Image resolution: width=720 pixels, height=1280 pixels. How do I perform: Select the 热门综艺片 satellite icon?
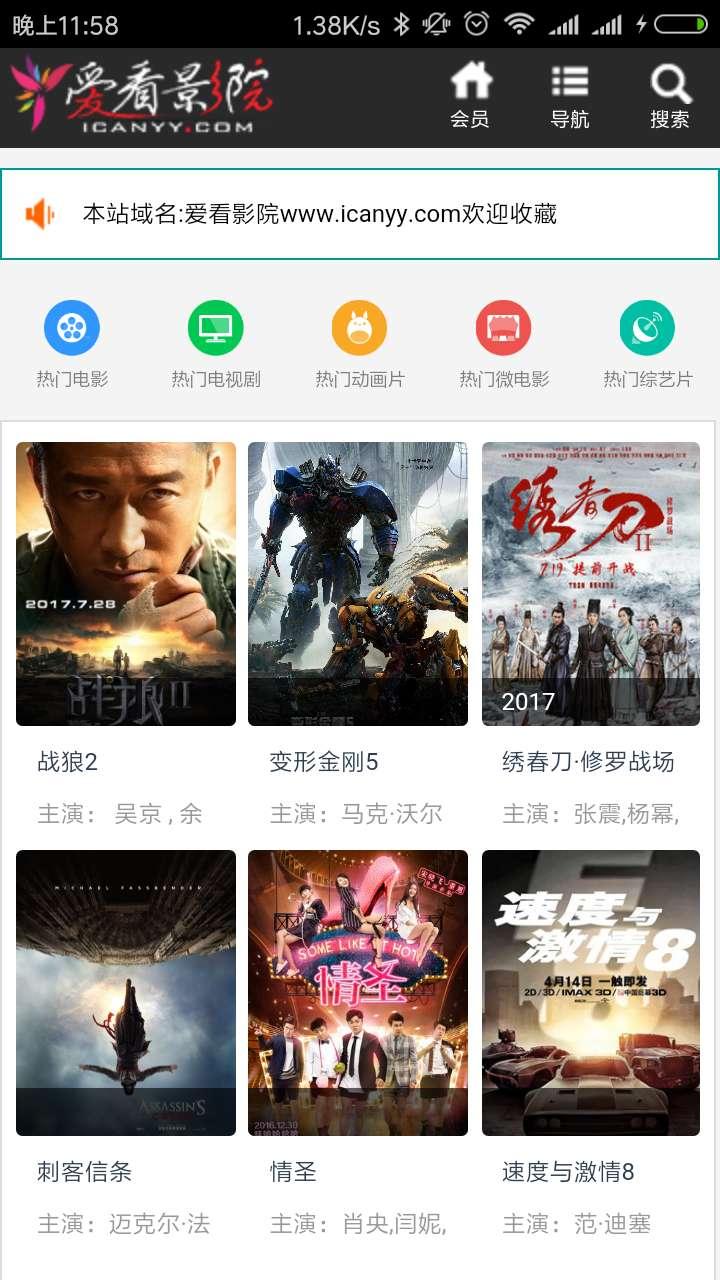point(646,327)
